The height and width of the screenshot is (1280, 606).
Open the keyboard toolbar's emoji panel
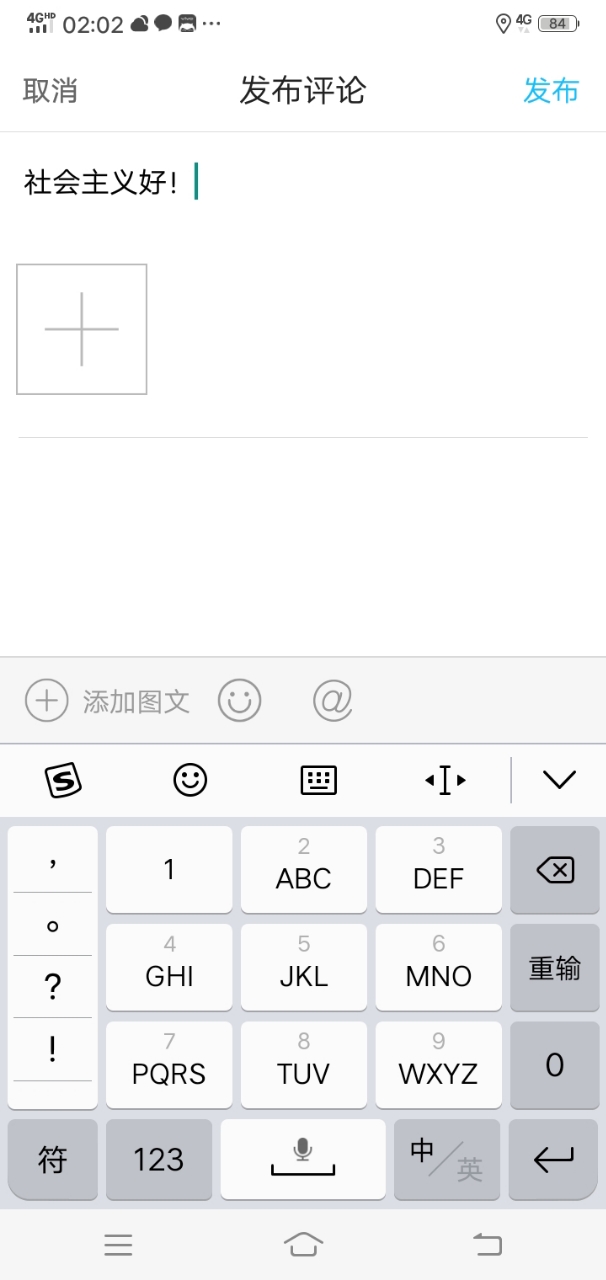click(x=190, y=780)
